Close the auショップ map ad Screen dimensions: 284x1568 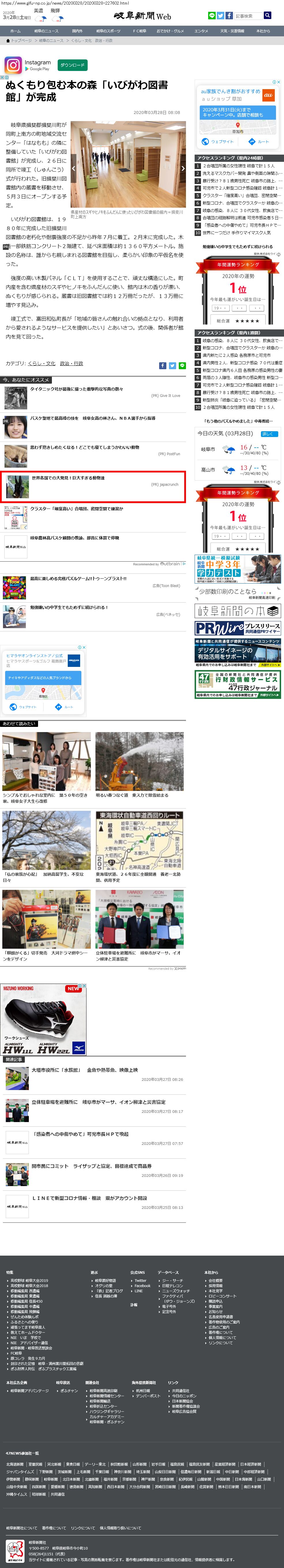tap(278, 82)
